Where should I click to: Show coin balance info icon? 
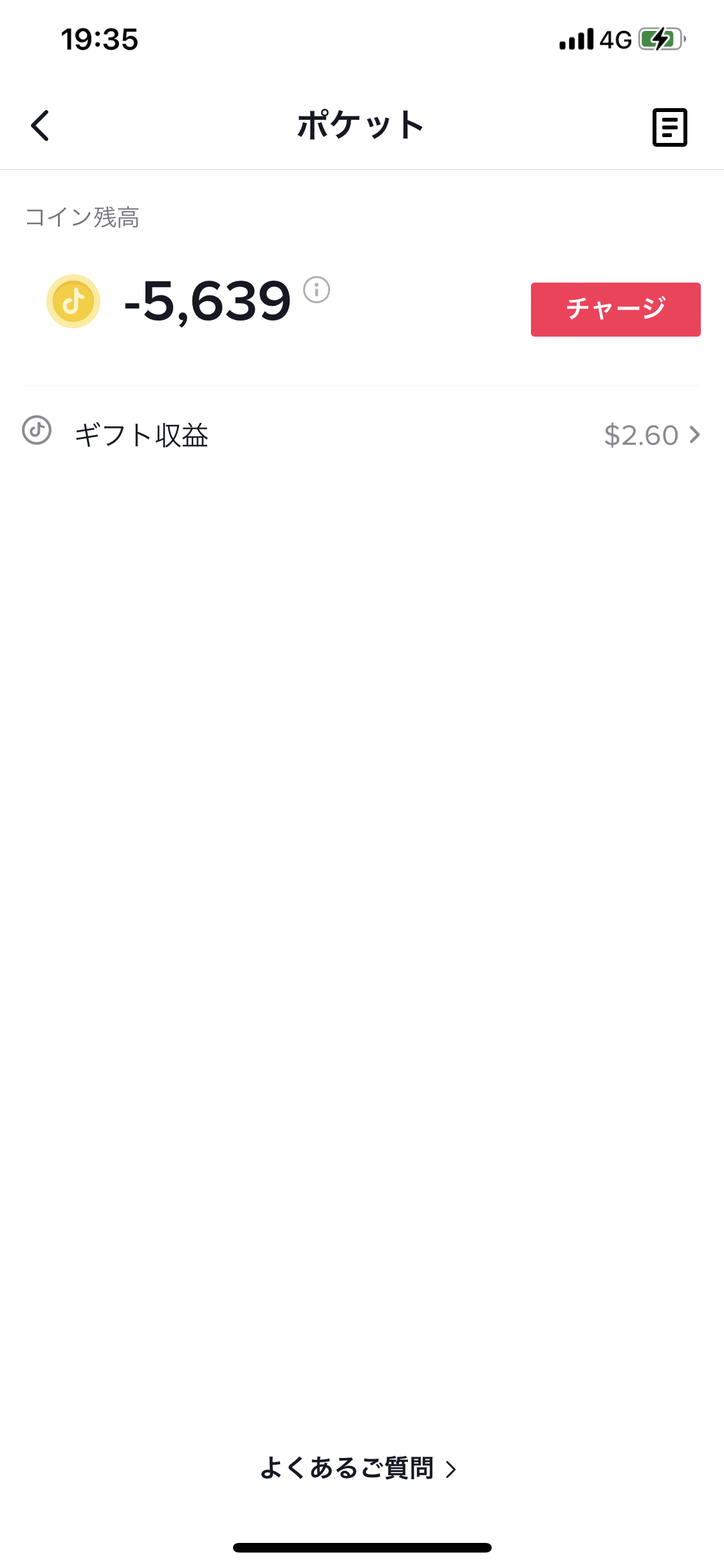(x=317, y=290)
